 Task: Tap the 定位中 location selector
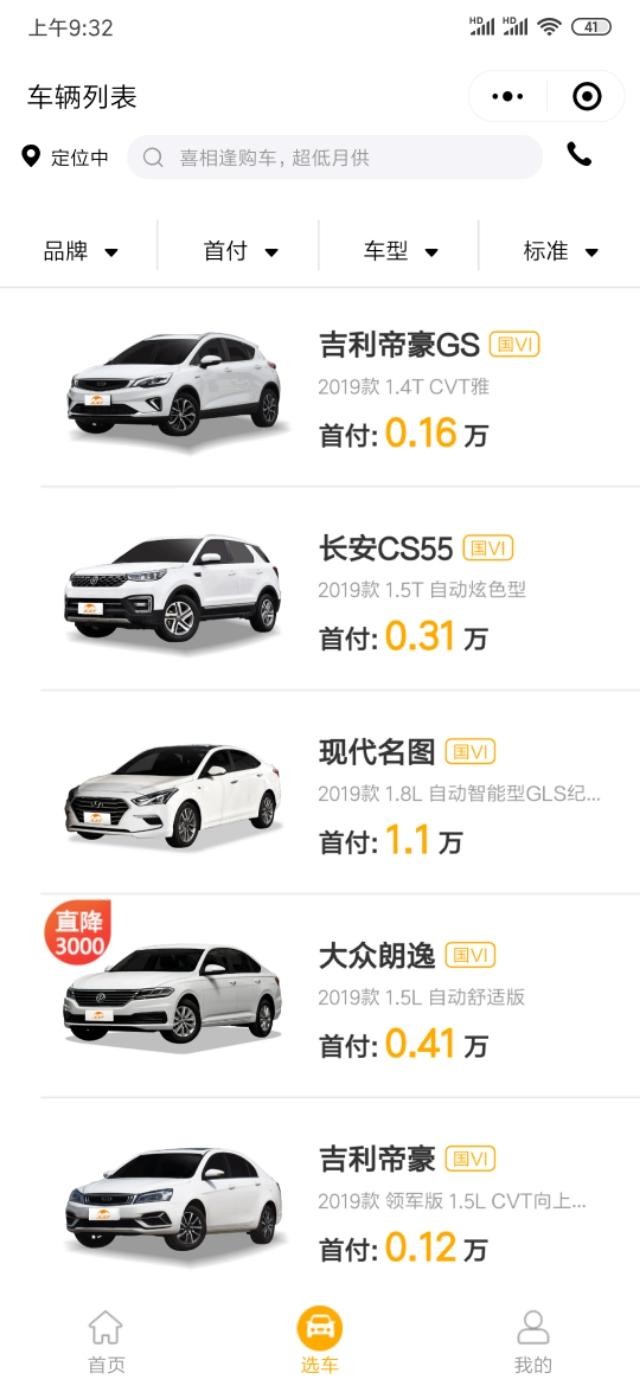coord(66,157)
